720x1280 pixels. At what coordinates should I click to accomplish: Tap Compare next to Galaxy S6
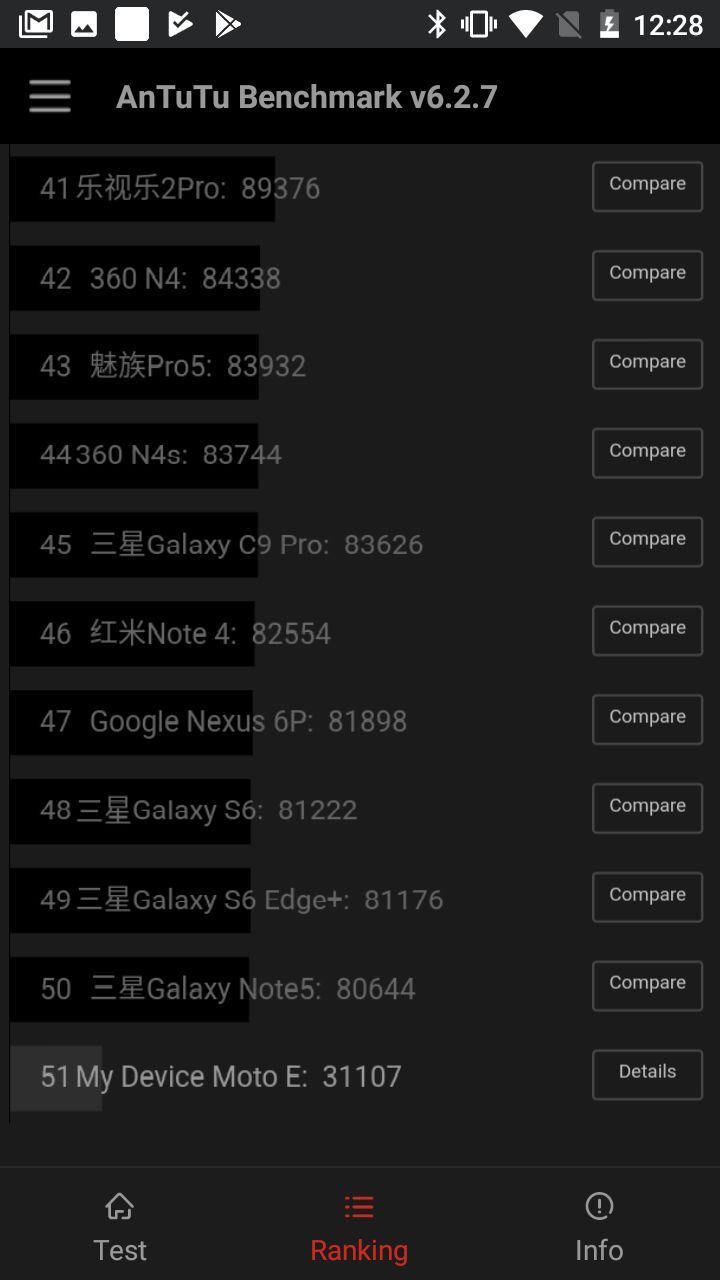coord(646,807)
